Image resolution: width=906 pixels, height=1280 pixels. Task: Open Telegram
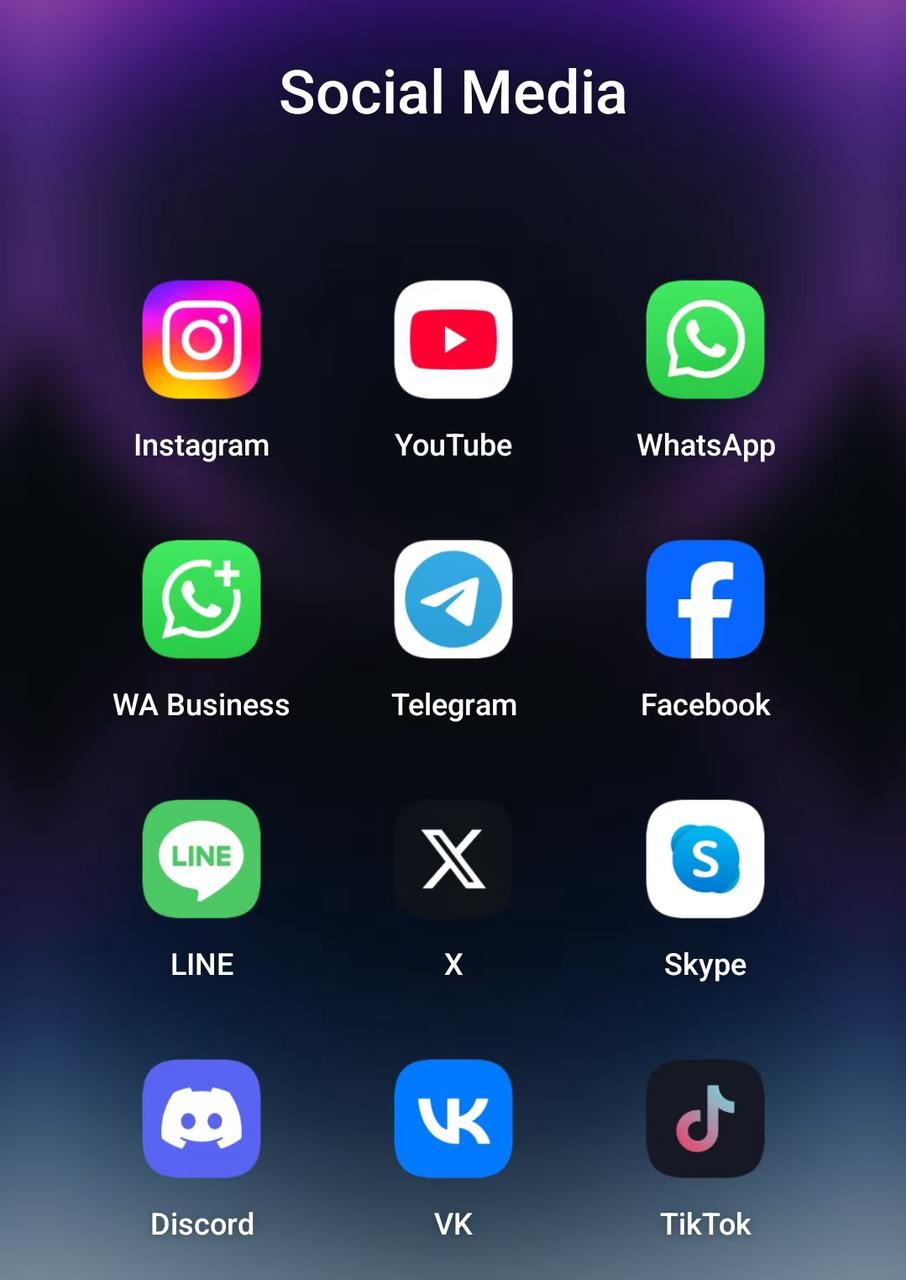[453, 599]
